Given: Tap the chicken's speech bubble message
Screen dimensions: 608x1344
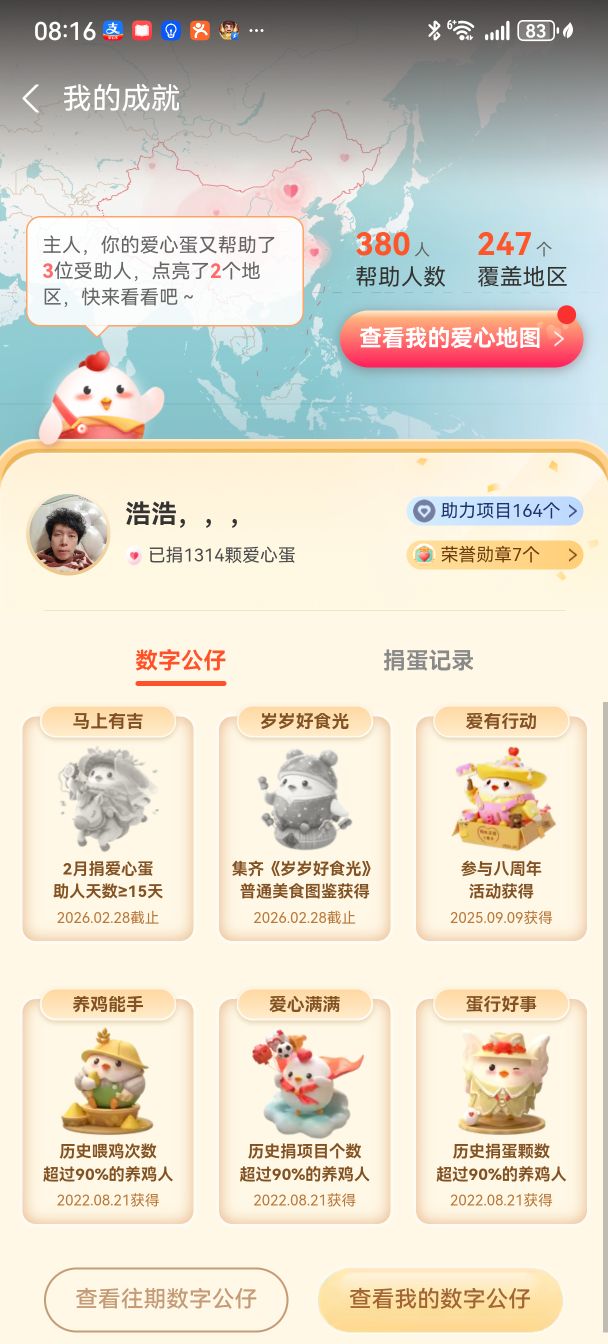Looking at the screenshot, I should (164, 270).
